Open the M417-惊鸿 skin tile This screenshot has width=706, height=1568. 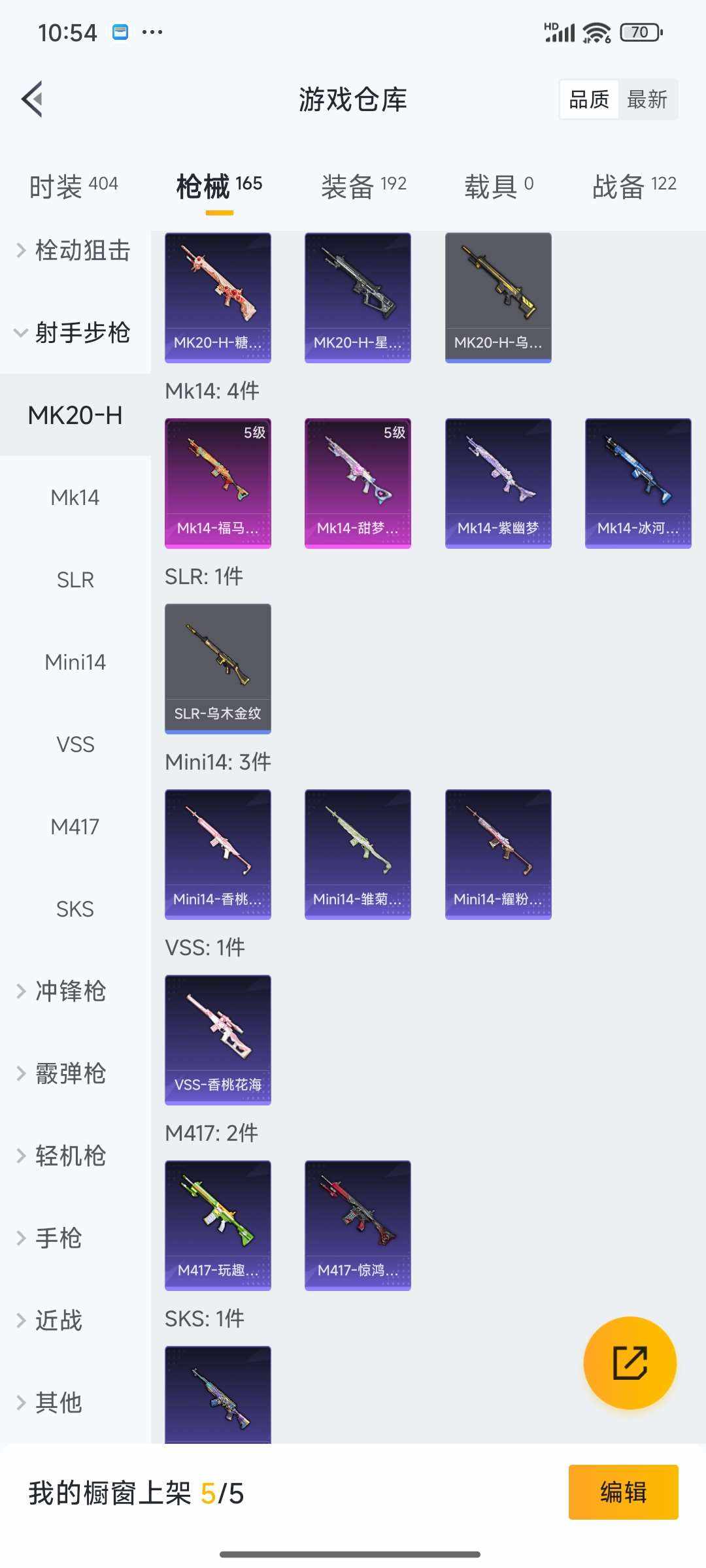click(x=358, y=1224)
